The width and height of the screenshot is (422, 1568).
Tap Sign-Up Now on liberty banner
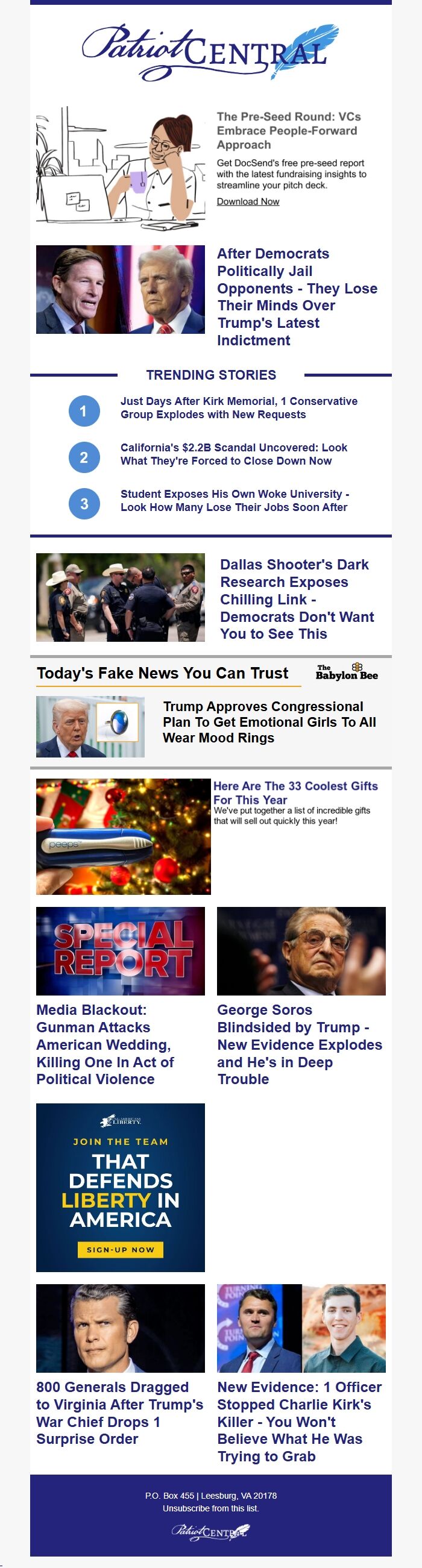click(120, 1250)
